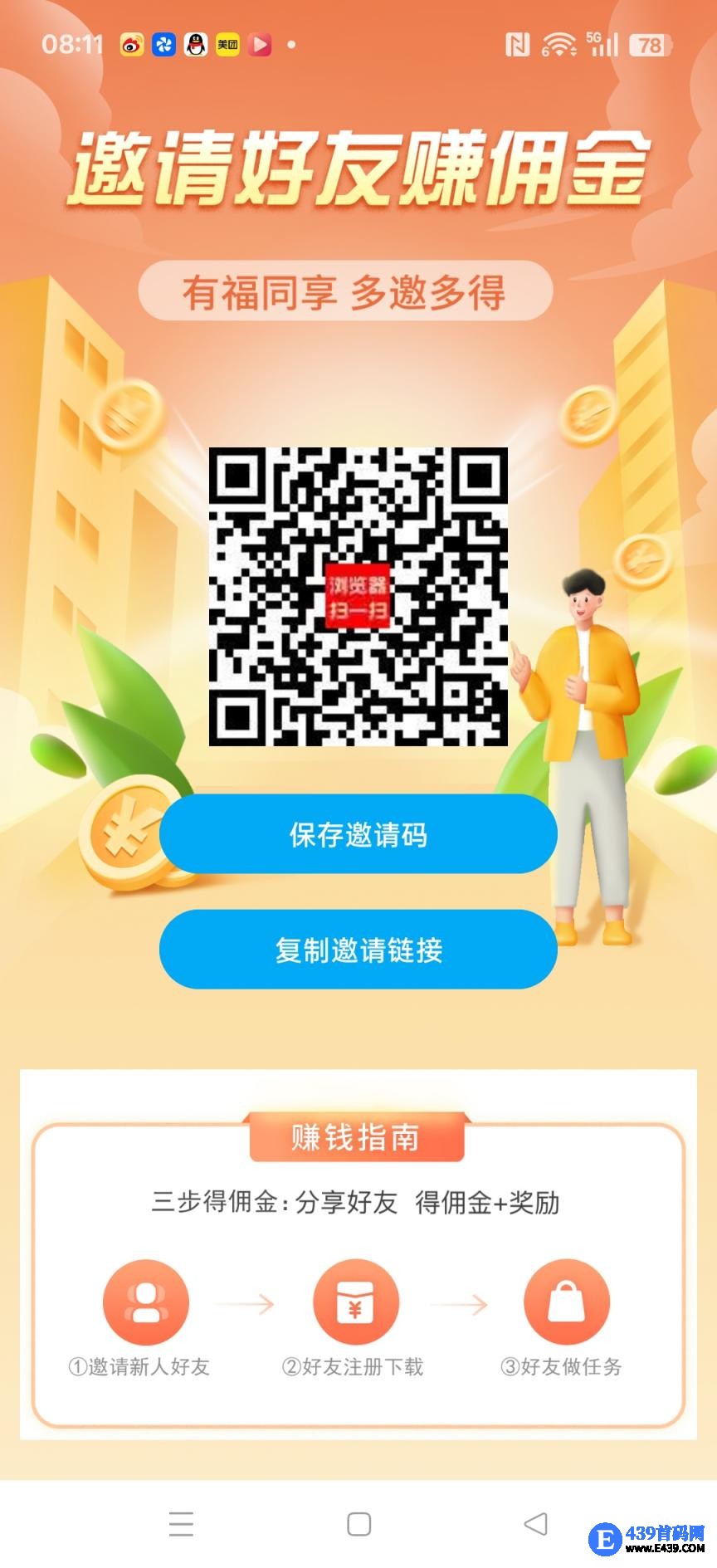Tap the pink play video icon in status bar
Viewport: 717px width, 1568px height.
click(258, 46)
